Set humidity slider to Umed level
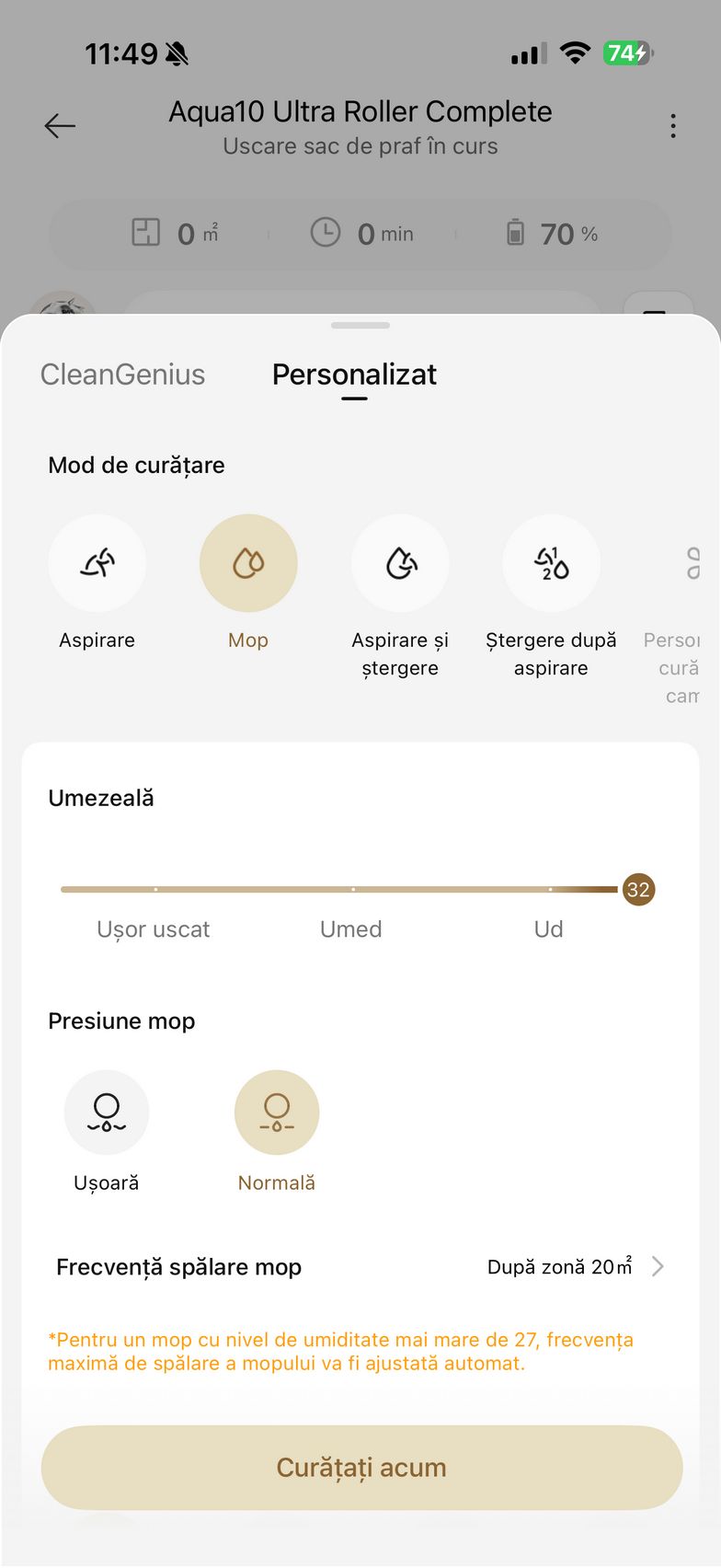The height and width of the screenshot is (1568, 721). click(353, 890)
